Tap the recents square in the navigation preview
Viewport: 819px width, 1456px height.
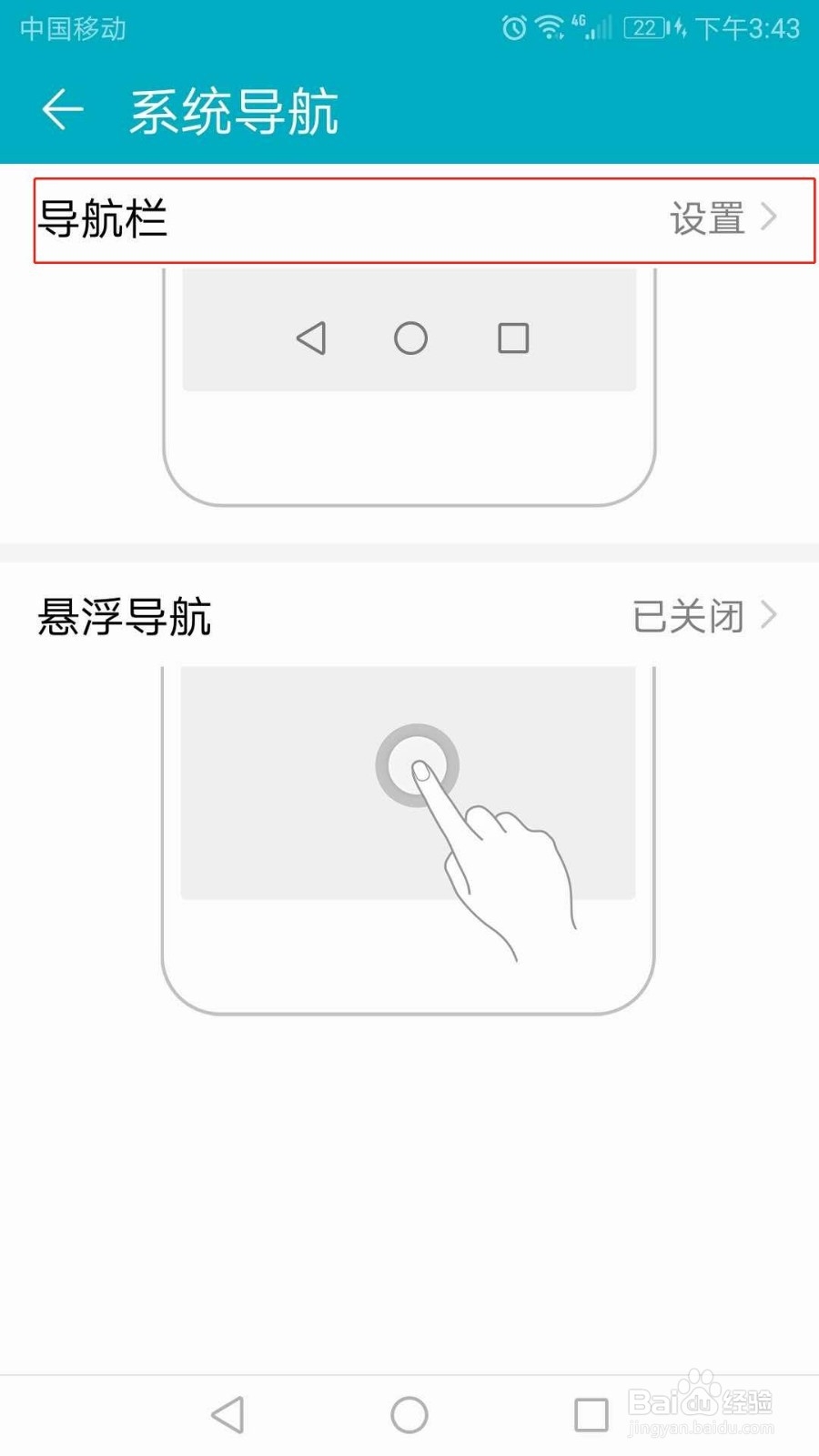tap(514, 339)
